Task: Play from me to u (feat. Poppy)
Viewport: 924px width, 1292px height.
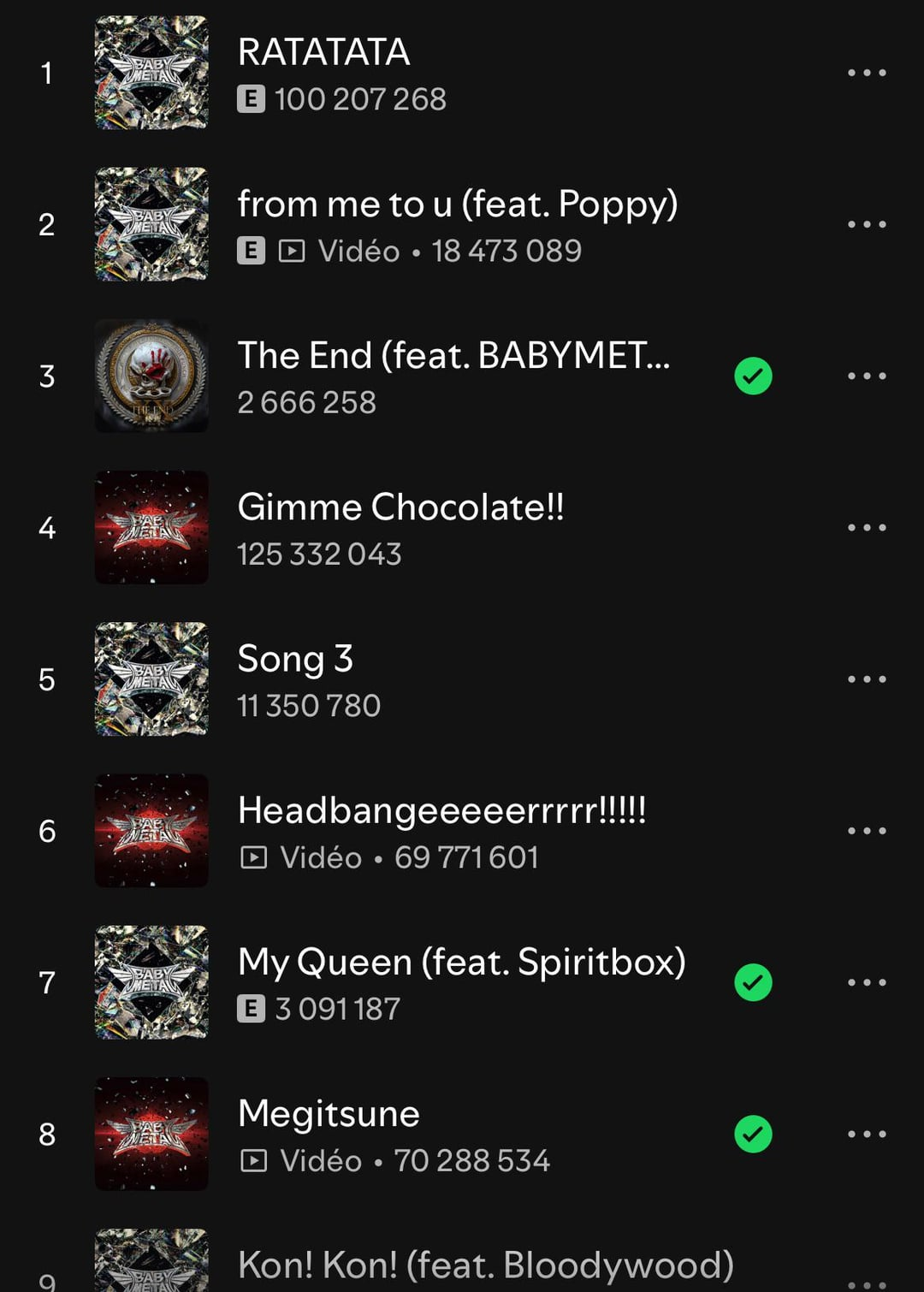Action: pyautogui.click(x=457, y=204)
